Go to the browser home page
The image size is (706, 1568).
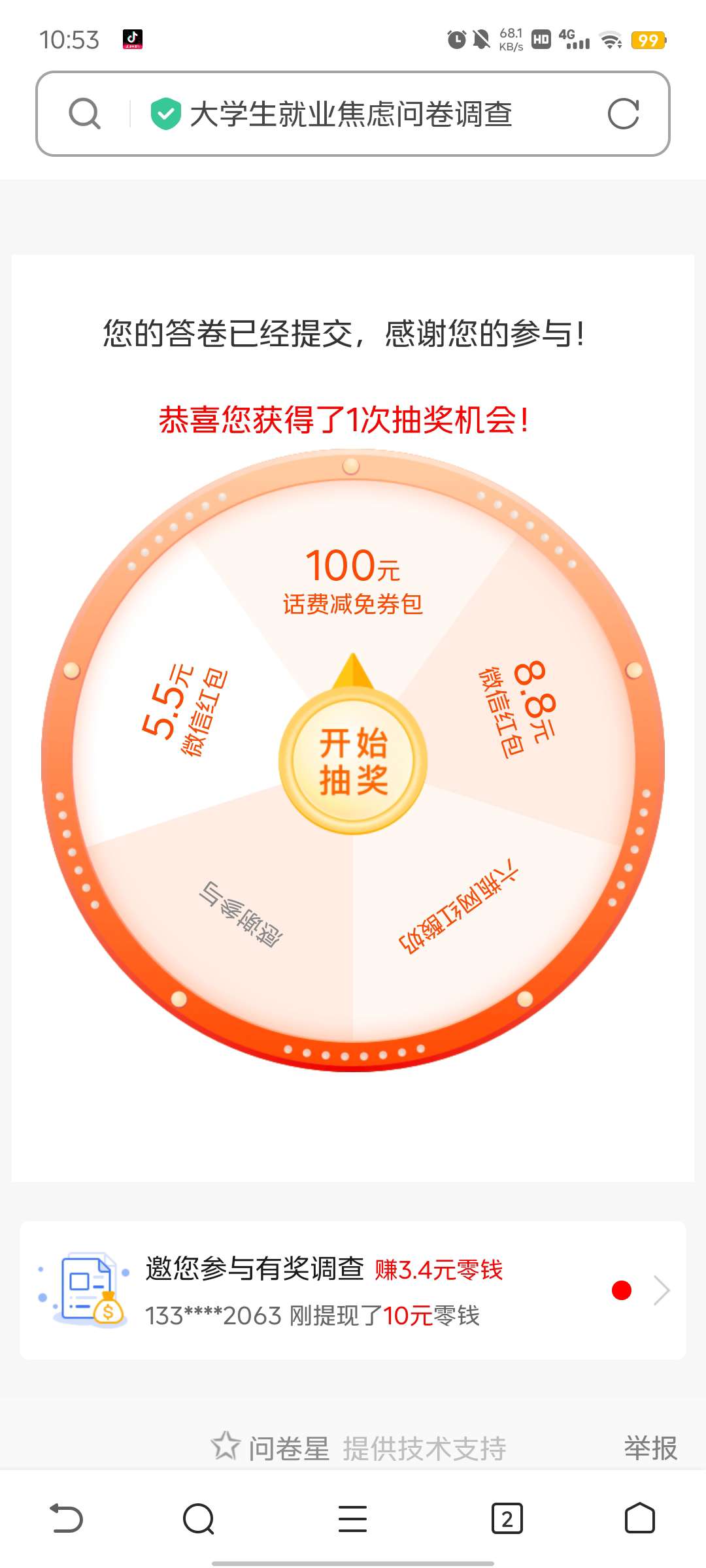639,1518
